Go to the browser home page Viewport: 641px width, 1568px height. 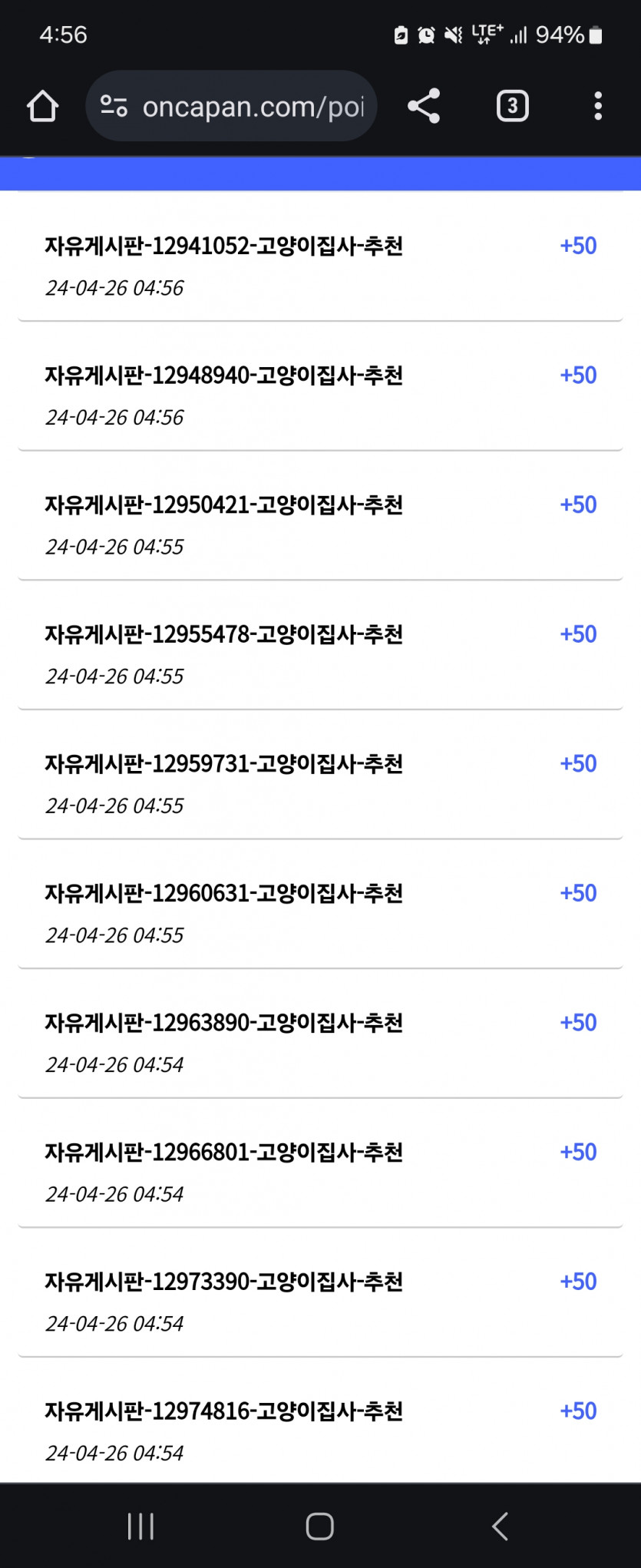[43, 106]
